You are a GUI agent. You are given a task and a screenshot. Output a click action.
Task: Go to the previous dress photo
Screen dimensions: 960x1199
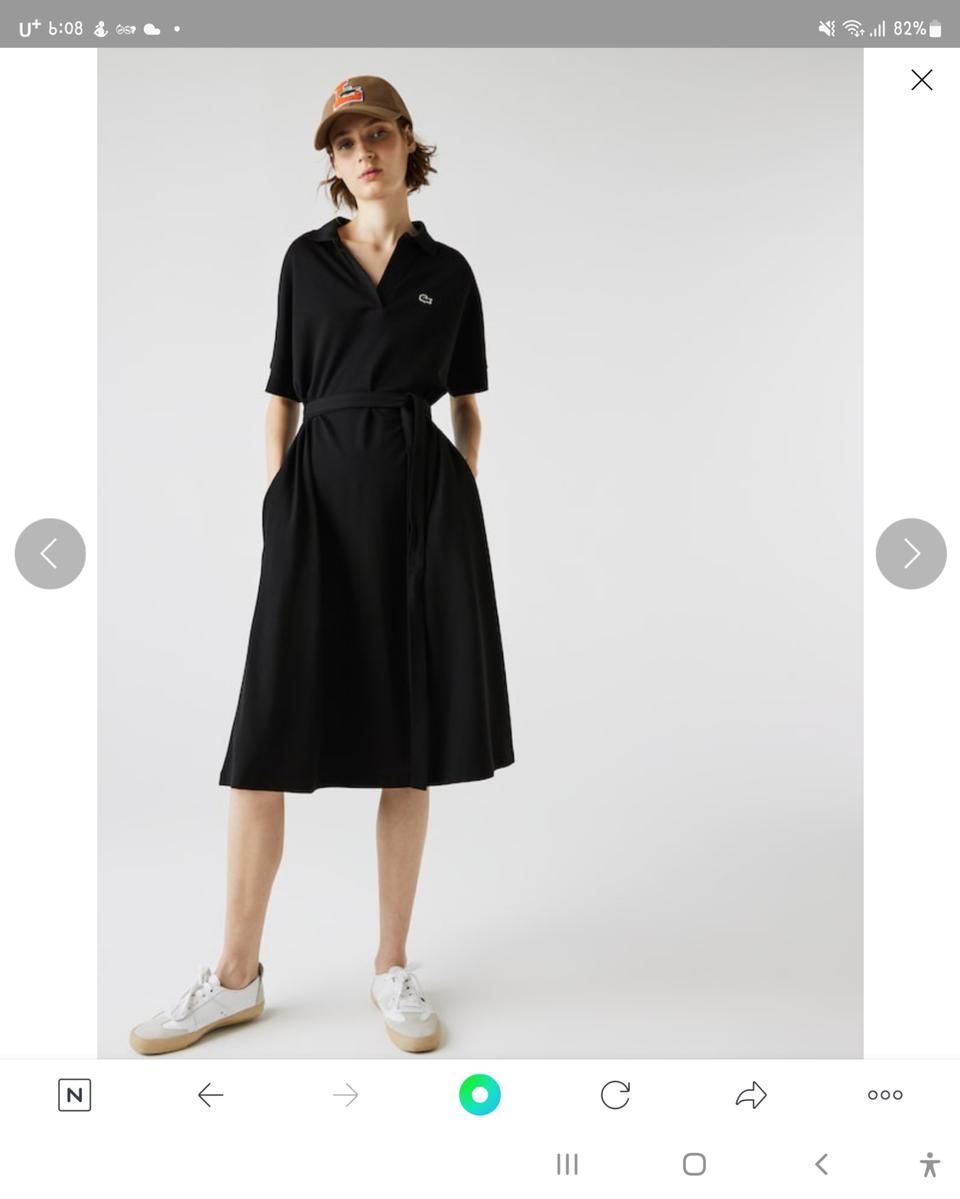50,553
